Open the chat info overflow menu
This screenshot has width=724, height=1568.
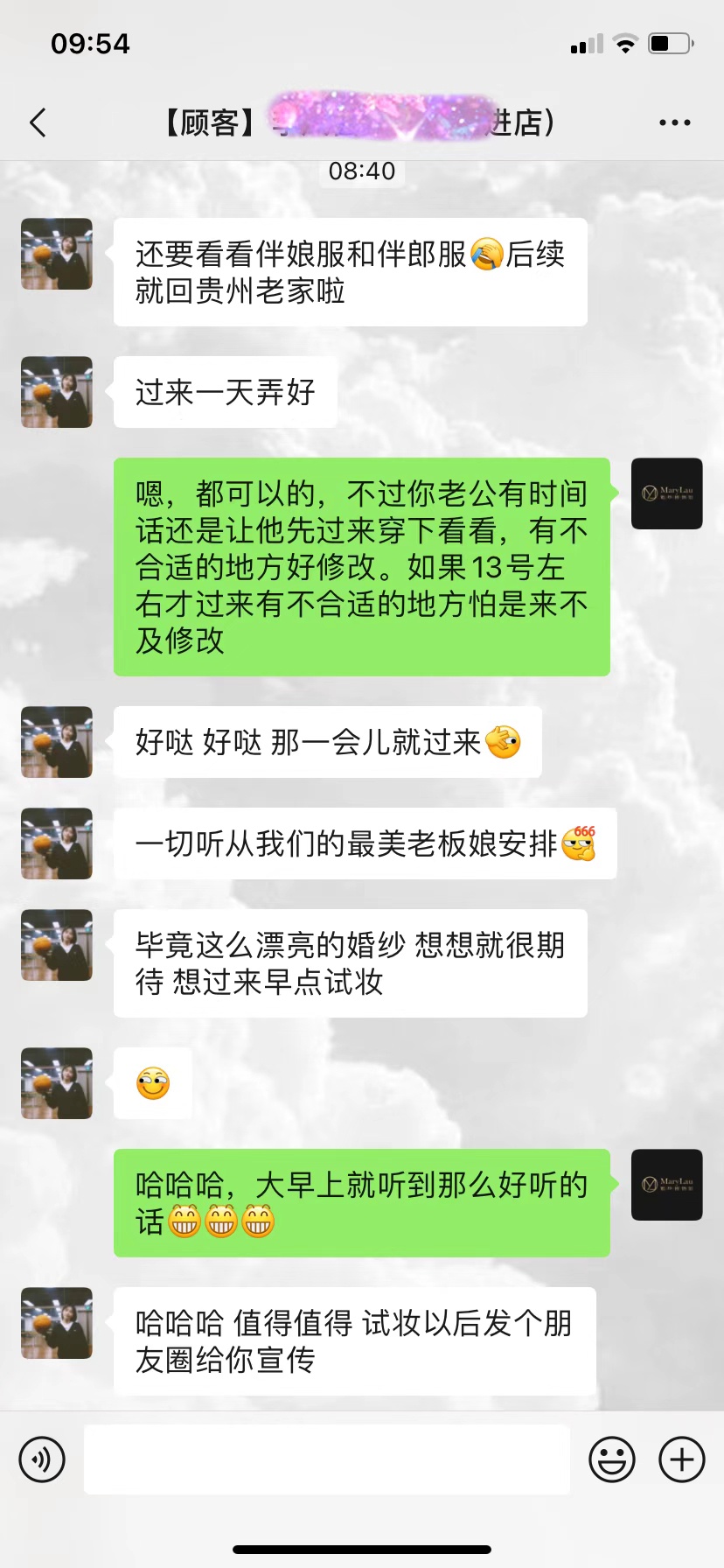[674, 123]
